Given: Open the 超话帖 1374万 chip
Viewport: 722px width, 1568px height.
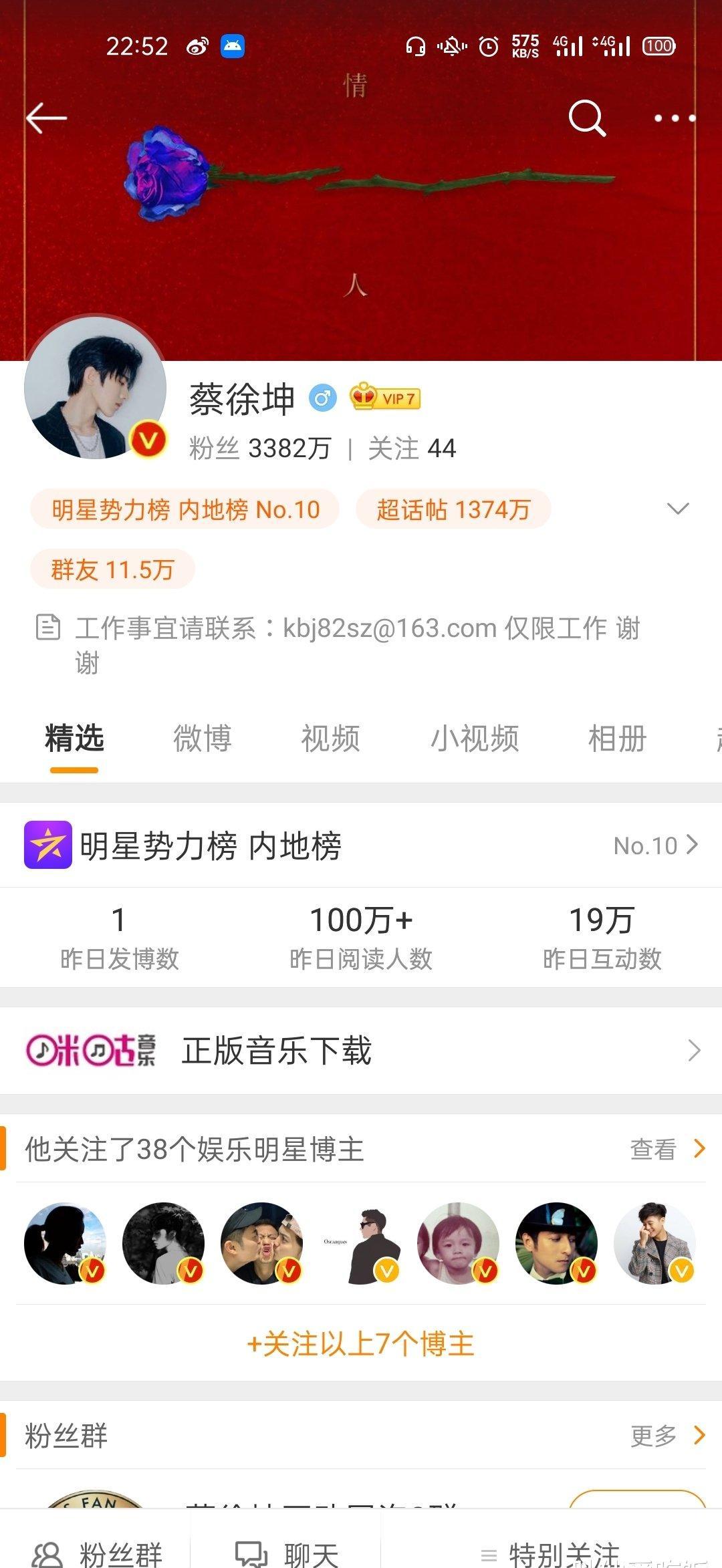Looking at the screenshot, I should pyautogui.click(x=453, y=510).
